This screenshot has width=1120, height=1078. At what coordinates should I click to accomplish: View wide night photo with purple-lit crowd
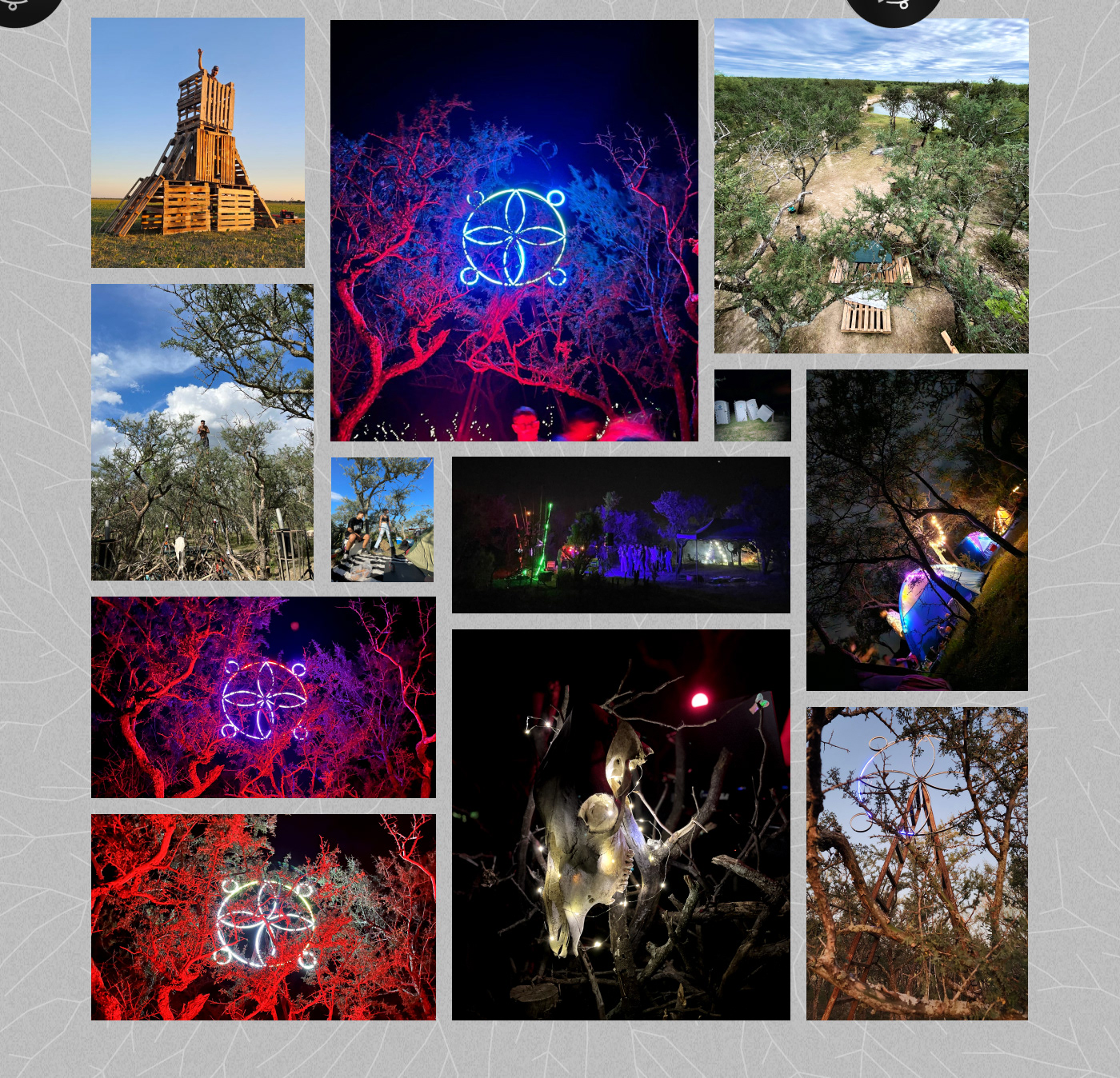(x=621, y=534)
